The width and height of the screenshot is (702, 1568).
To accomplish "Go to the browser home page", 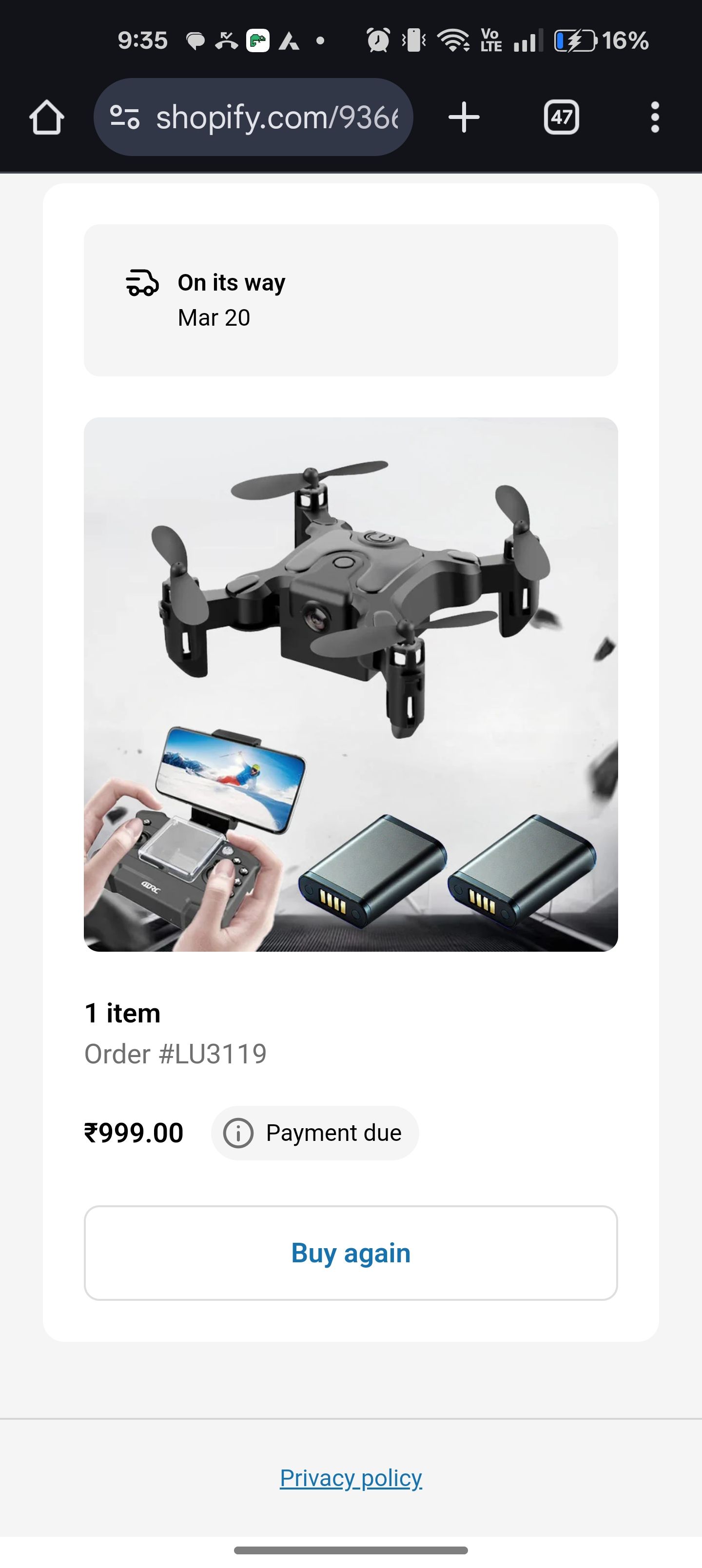I will (46, 117).
